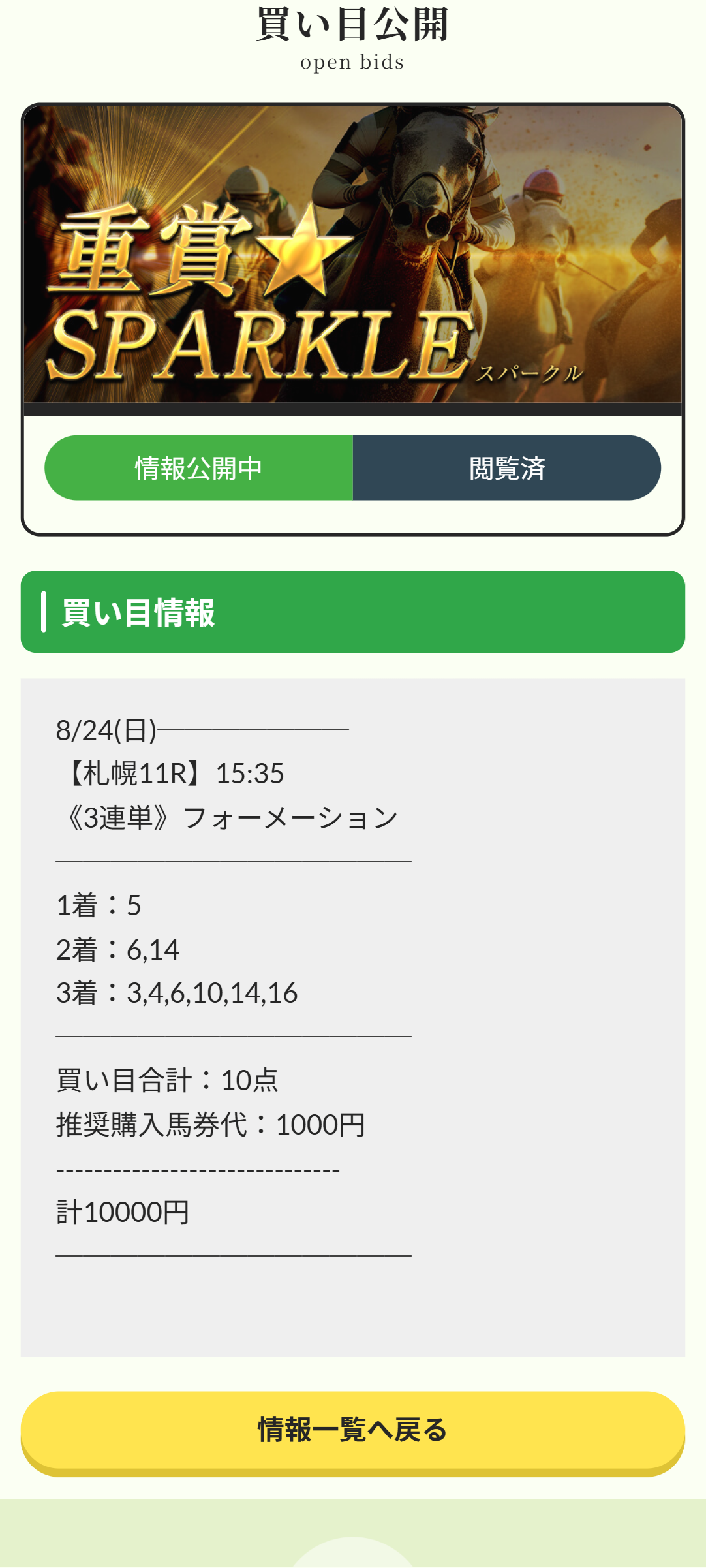
Task: Open the 重賞SPARKLE banner card
Action: (352, 255)
